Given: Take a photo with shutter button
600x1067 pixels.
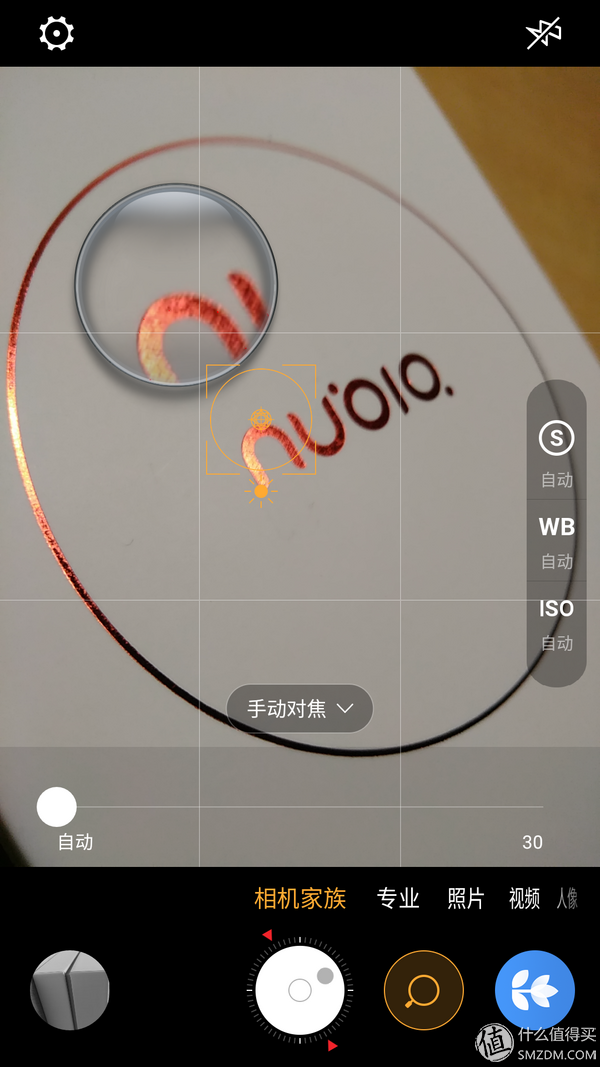Looking at the screenshot, I should (300, 990).
